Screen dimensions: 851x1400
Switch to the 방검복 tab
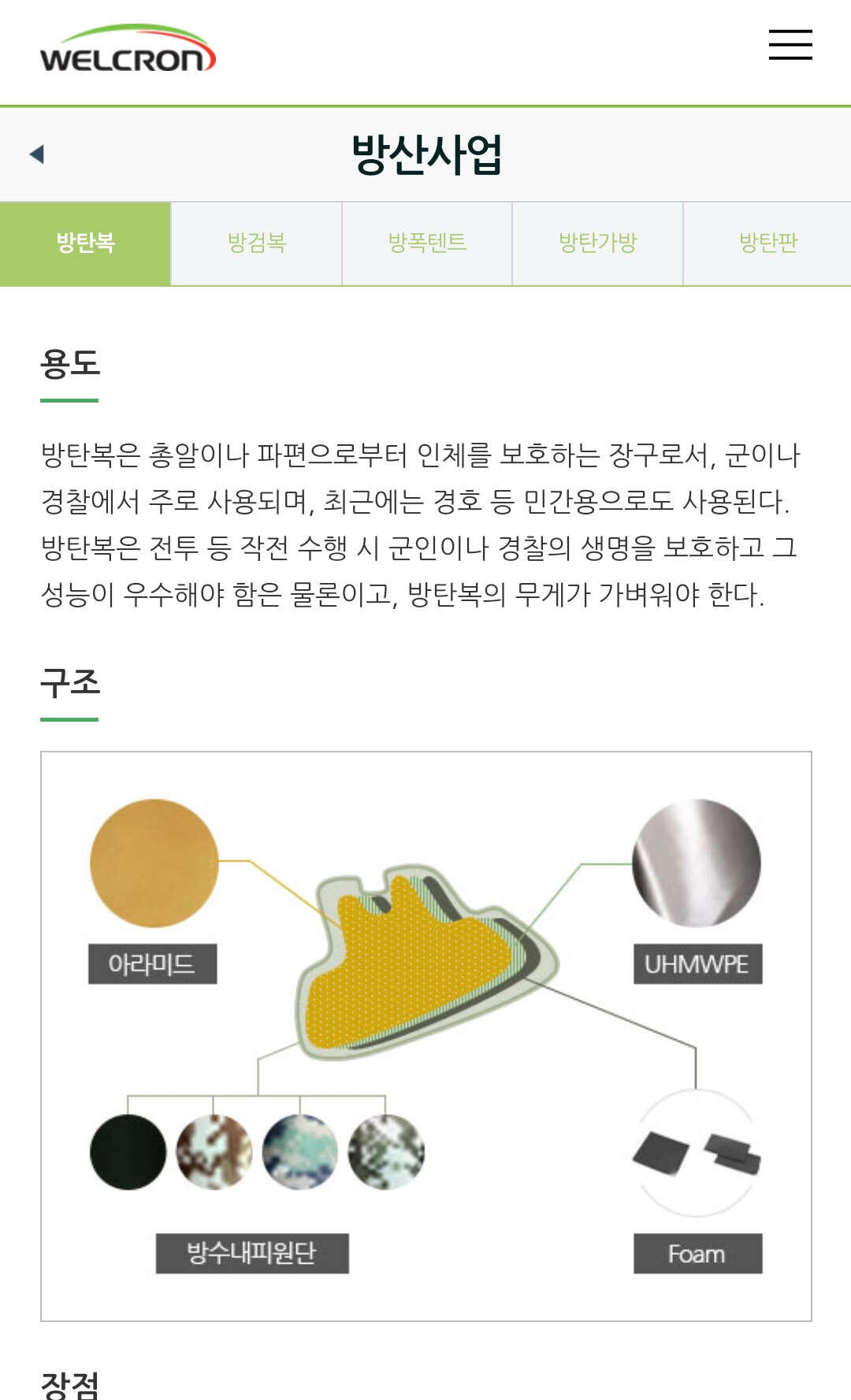point(256,243)
